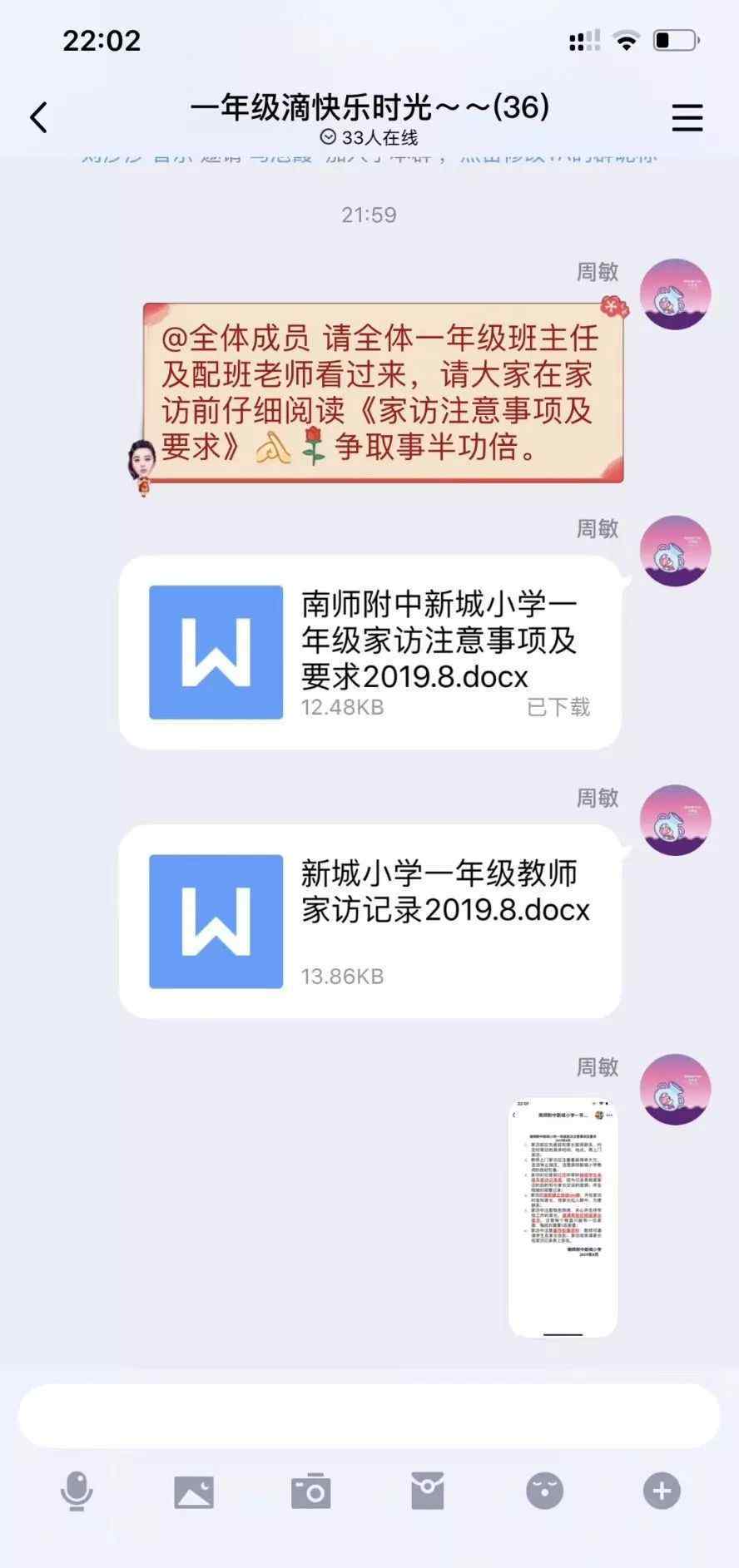
Task: Start a voice message with the microphone
Action: click(x=77, y=1491)
